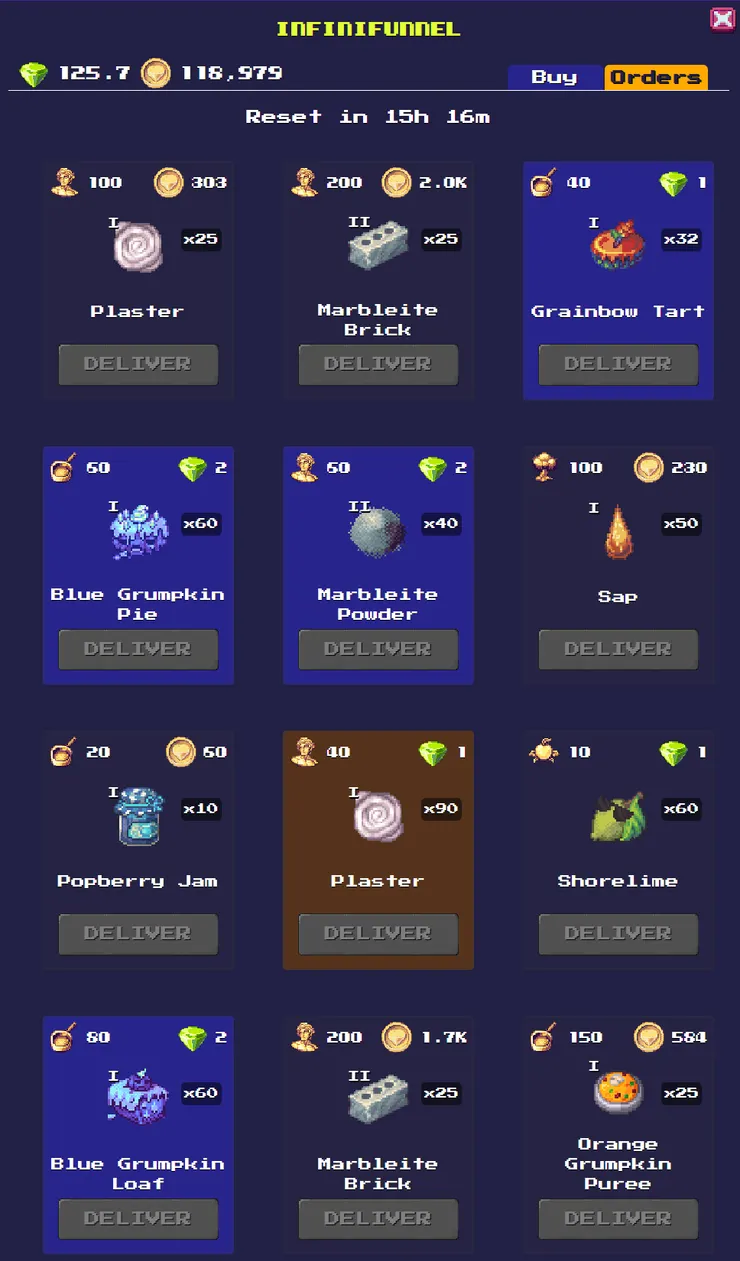Deliver the Sap order

[618, 649]
